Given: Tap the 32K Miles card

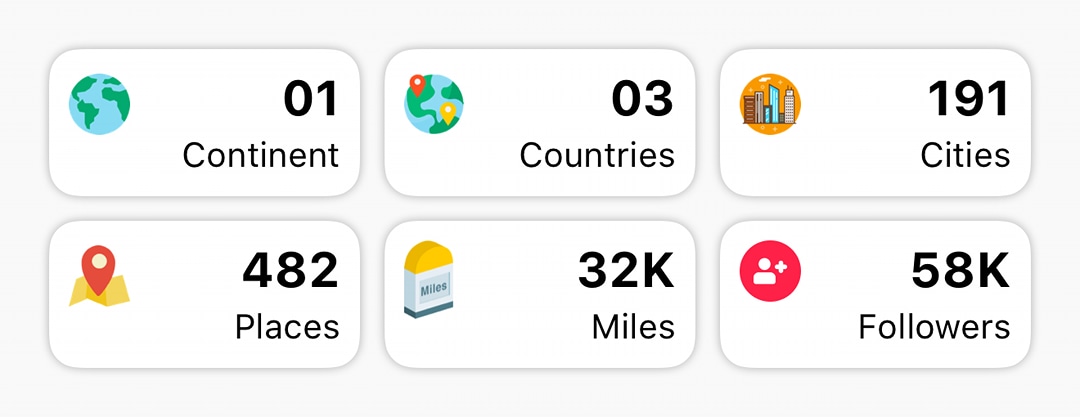Looking at the screenshot, I should [x=539, y=295].
